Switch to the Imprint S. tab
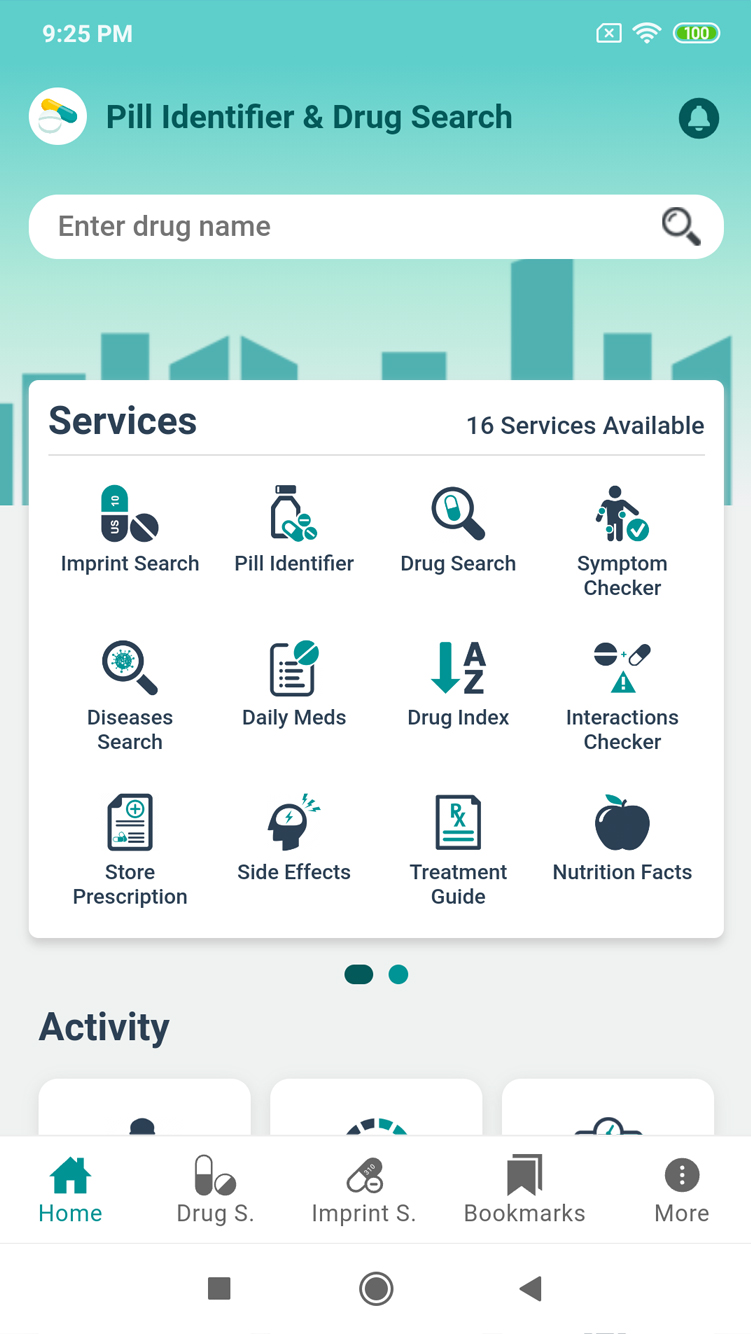 [364, 1190]
